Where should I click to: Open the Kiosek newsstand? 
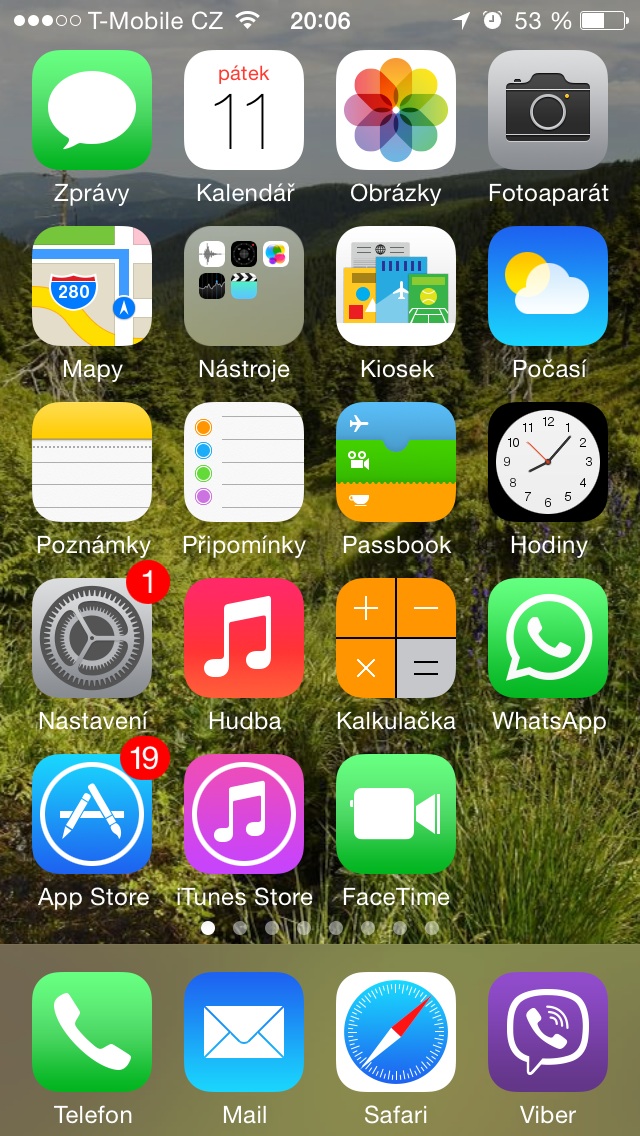tap(396, 286)
